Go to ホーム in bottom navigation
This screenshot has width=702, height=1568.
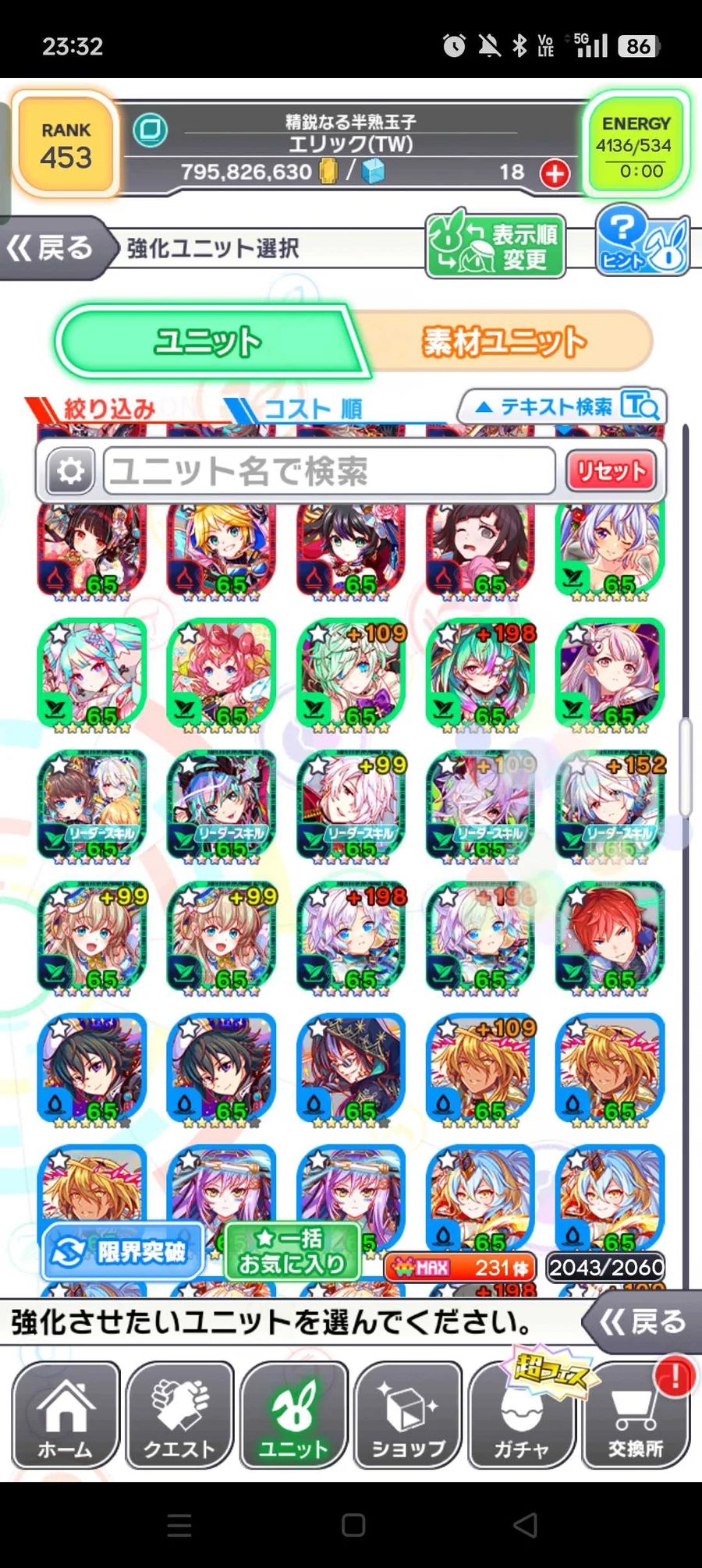click(66, 1415)
